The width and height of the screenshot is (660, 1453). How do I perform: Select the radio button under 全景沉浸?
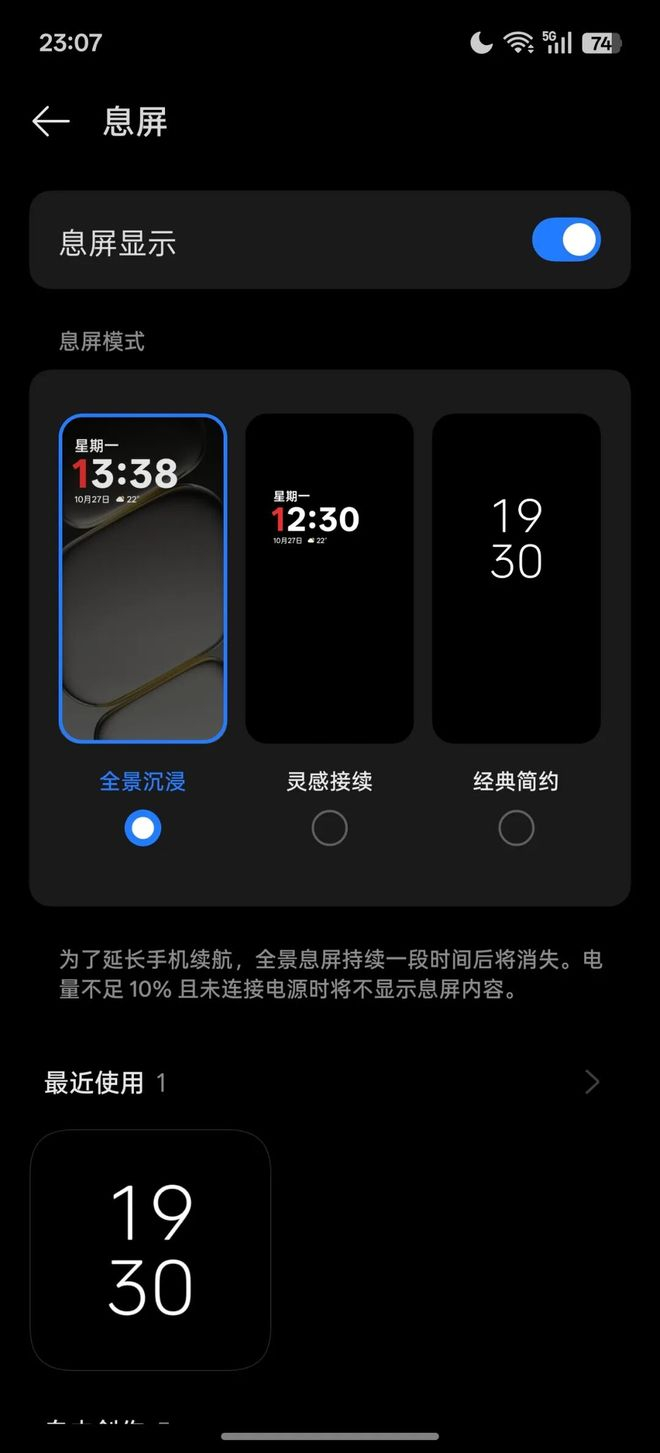coord(143,828)
